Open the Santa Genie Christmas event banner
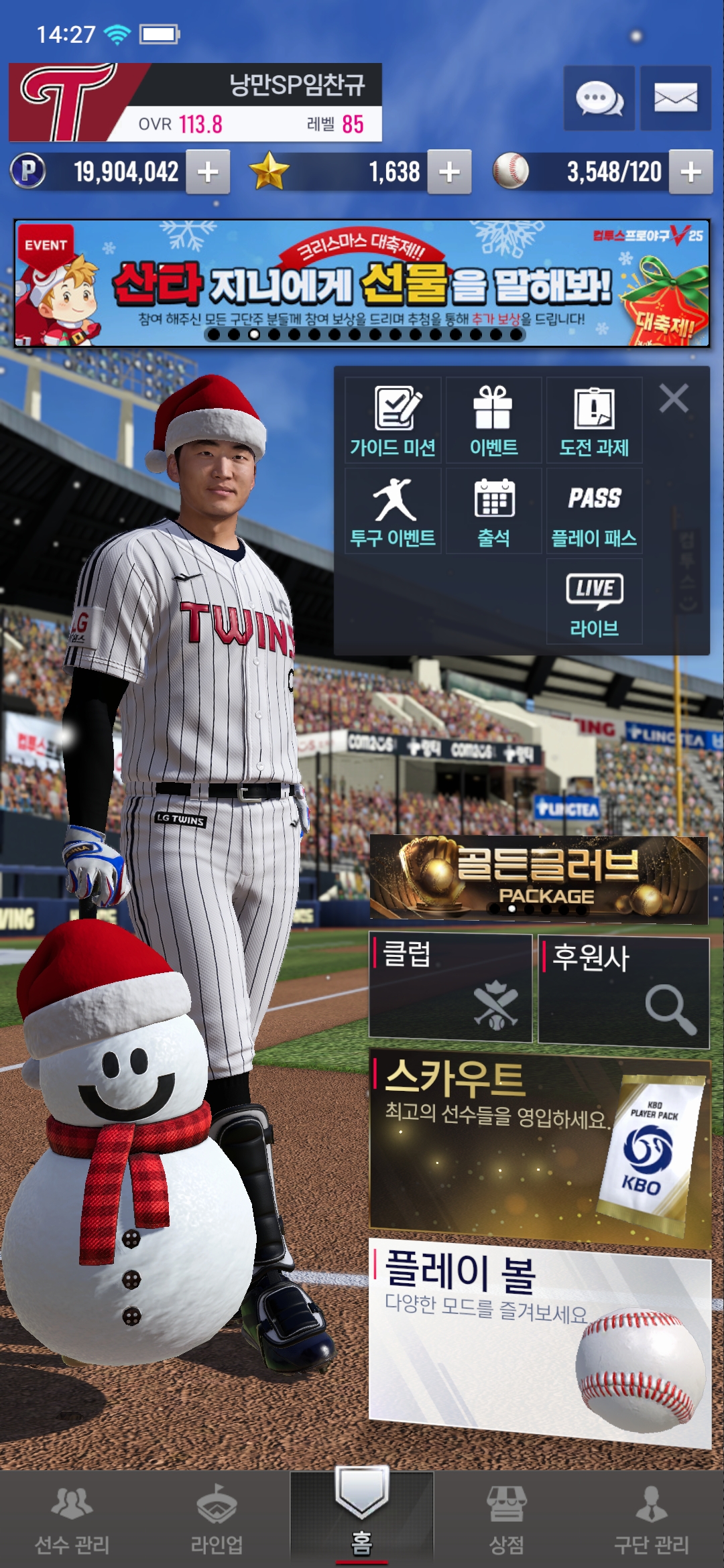Screen dimensions: 724x1568 [x=362, y=283]
